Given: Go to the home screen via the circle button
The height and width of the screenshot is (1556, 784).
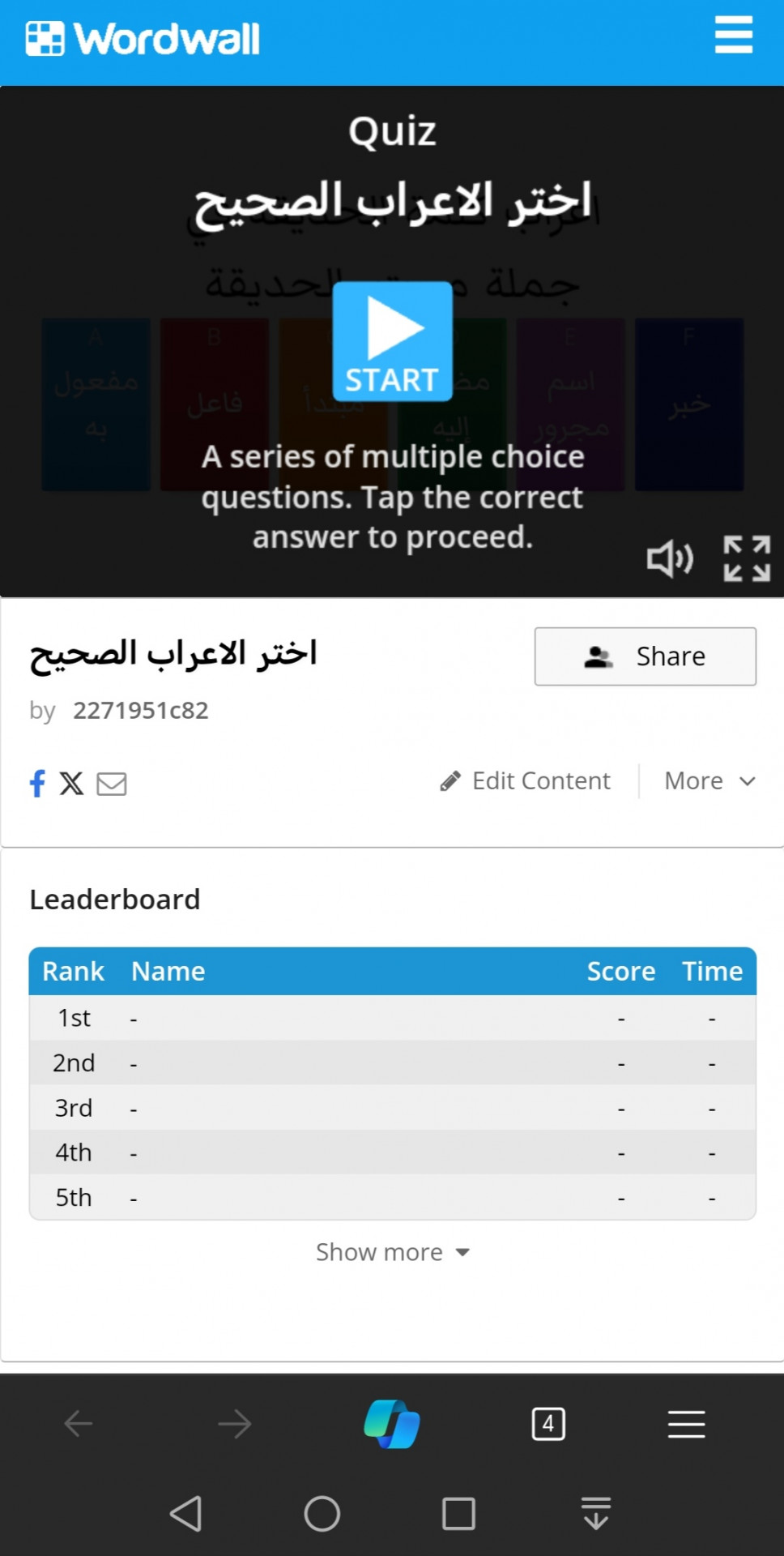Looking at the screenshot, I should click(x=322, y=1513).
